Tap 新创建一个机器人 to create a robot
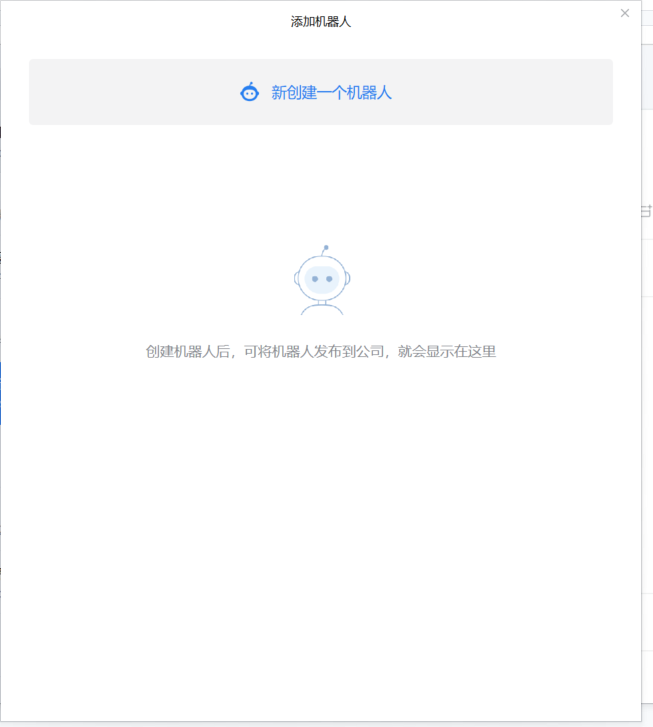Viewport: 653px width, 727px height. [x=320, y=92]
